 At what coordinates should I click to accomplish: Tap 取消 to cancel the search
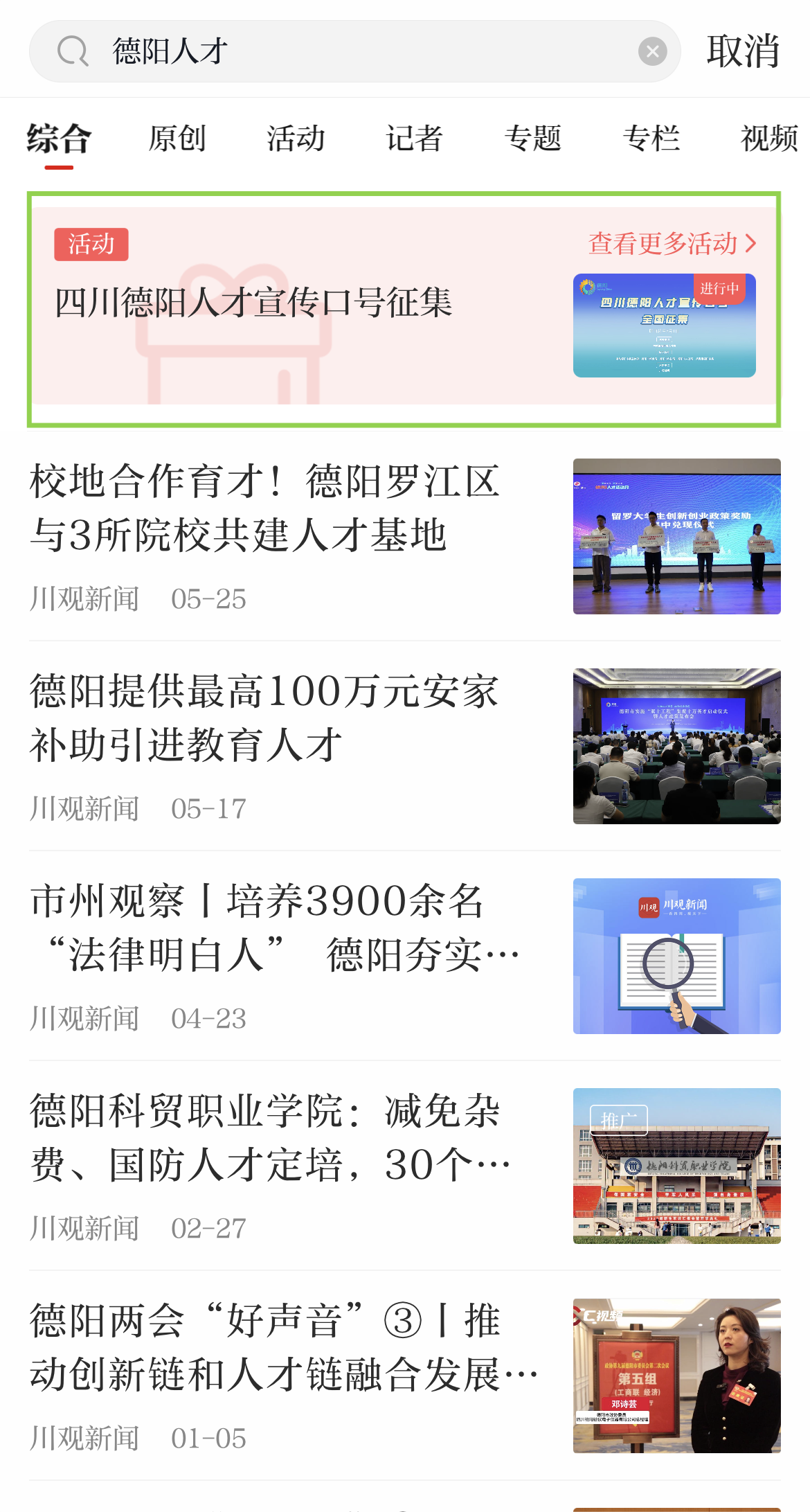[x=743, y=51]
